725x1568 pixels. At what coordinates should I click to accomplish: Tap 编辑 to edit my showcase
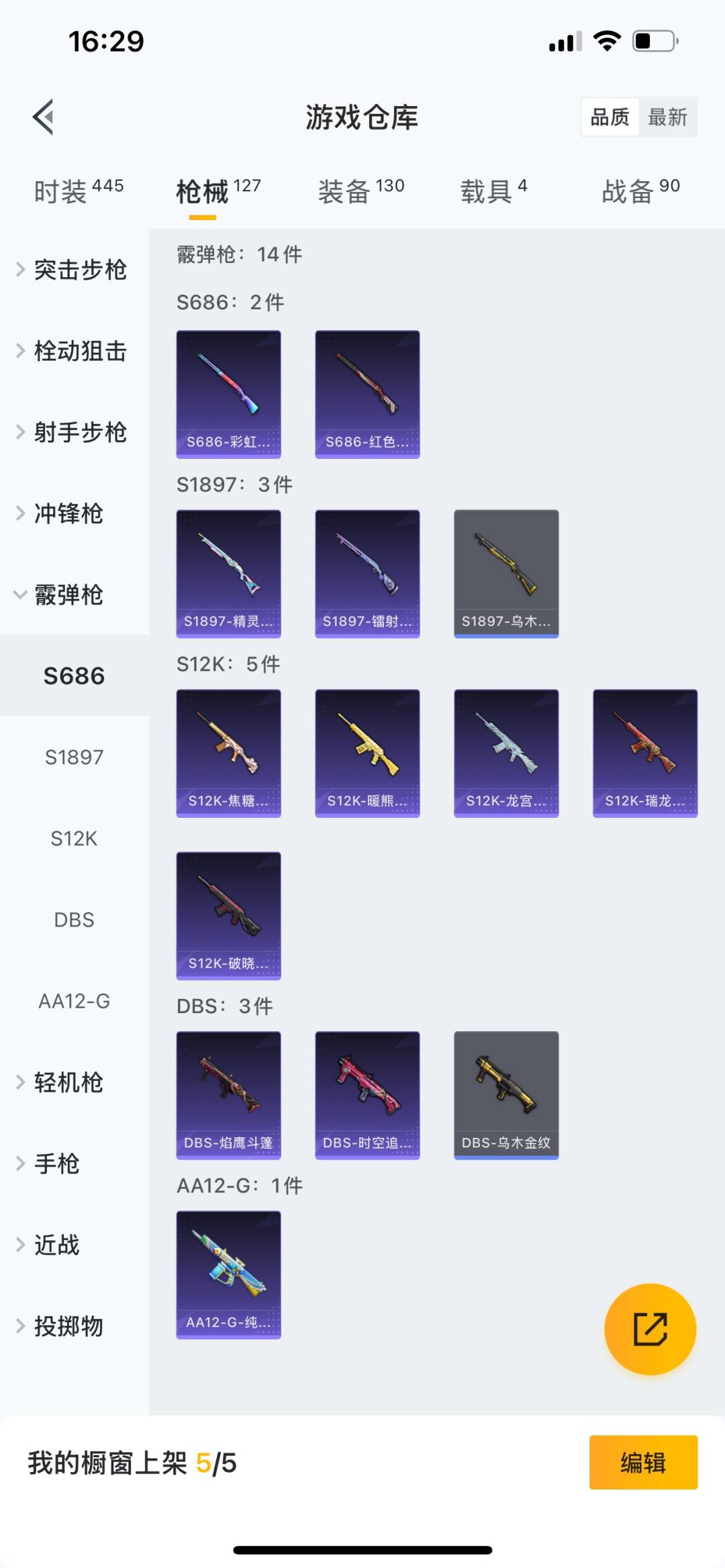[x=643, y=1463]
